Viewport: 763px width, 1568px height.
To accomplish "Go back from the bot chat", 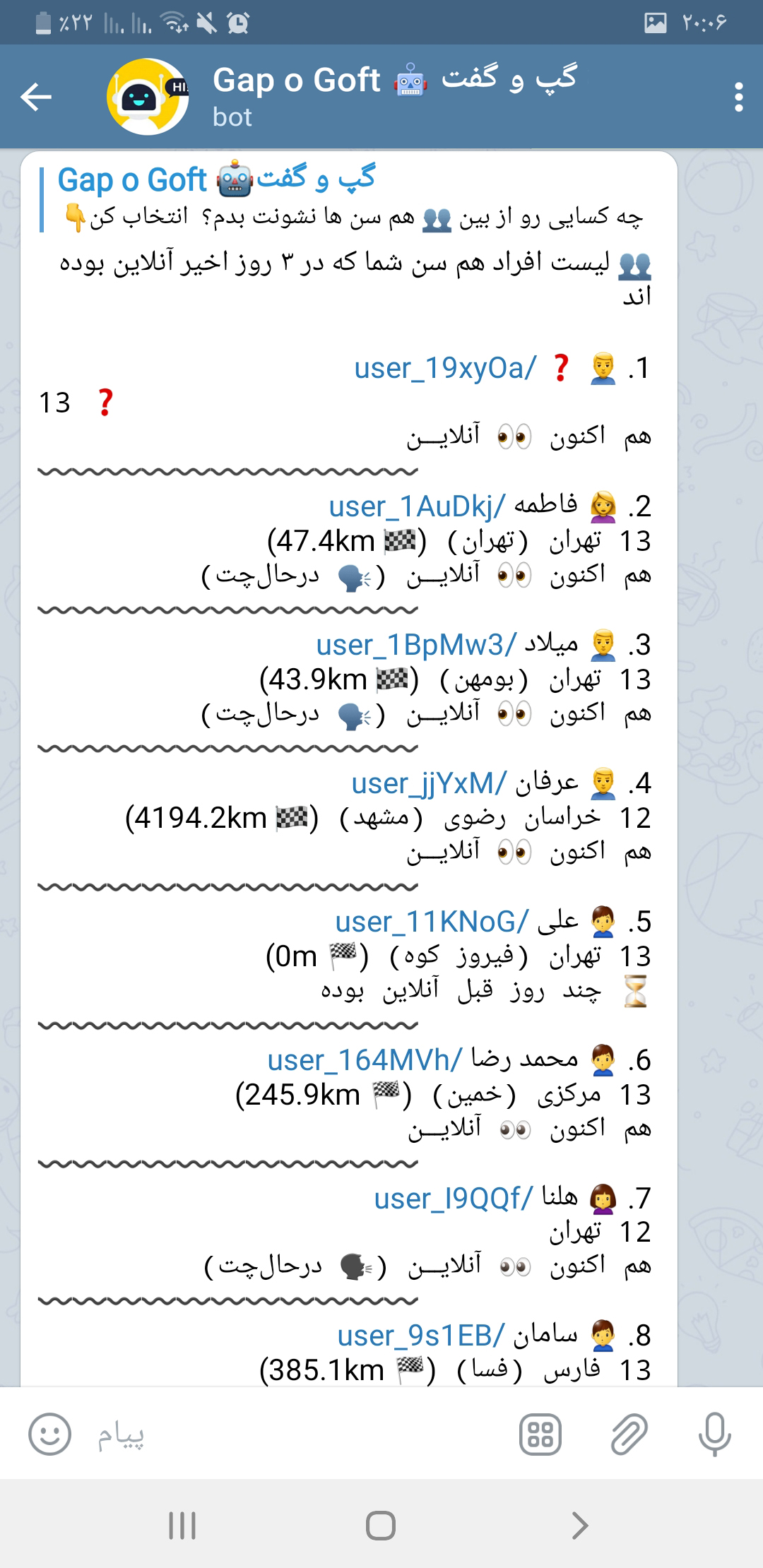I will 37,97.
